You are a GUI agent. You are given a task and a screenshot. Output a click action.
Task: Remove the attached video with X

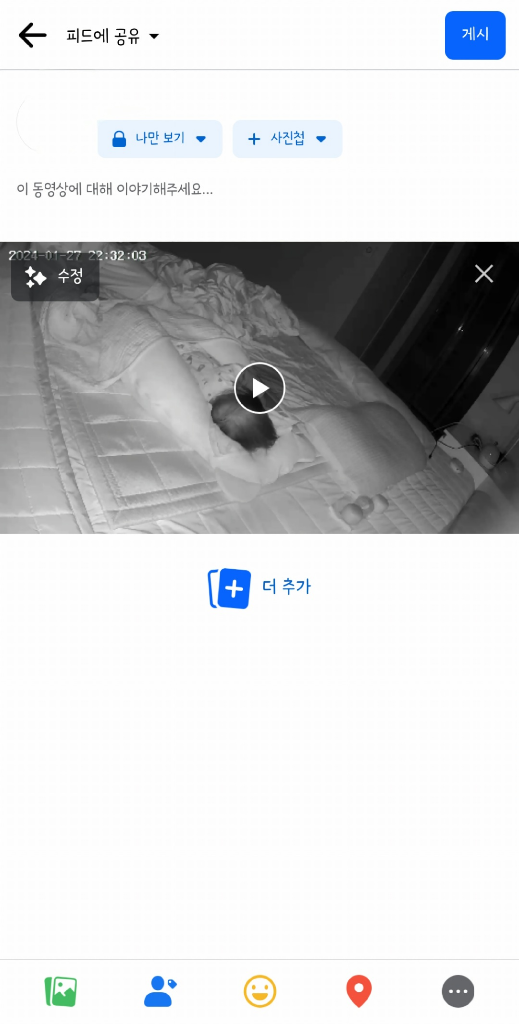click(484, 274)
